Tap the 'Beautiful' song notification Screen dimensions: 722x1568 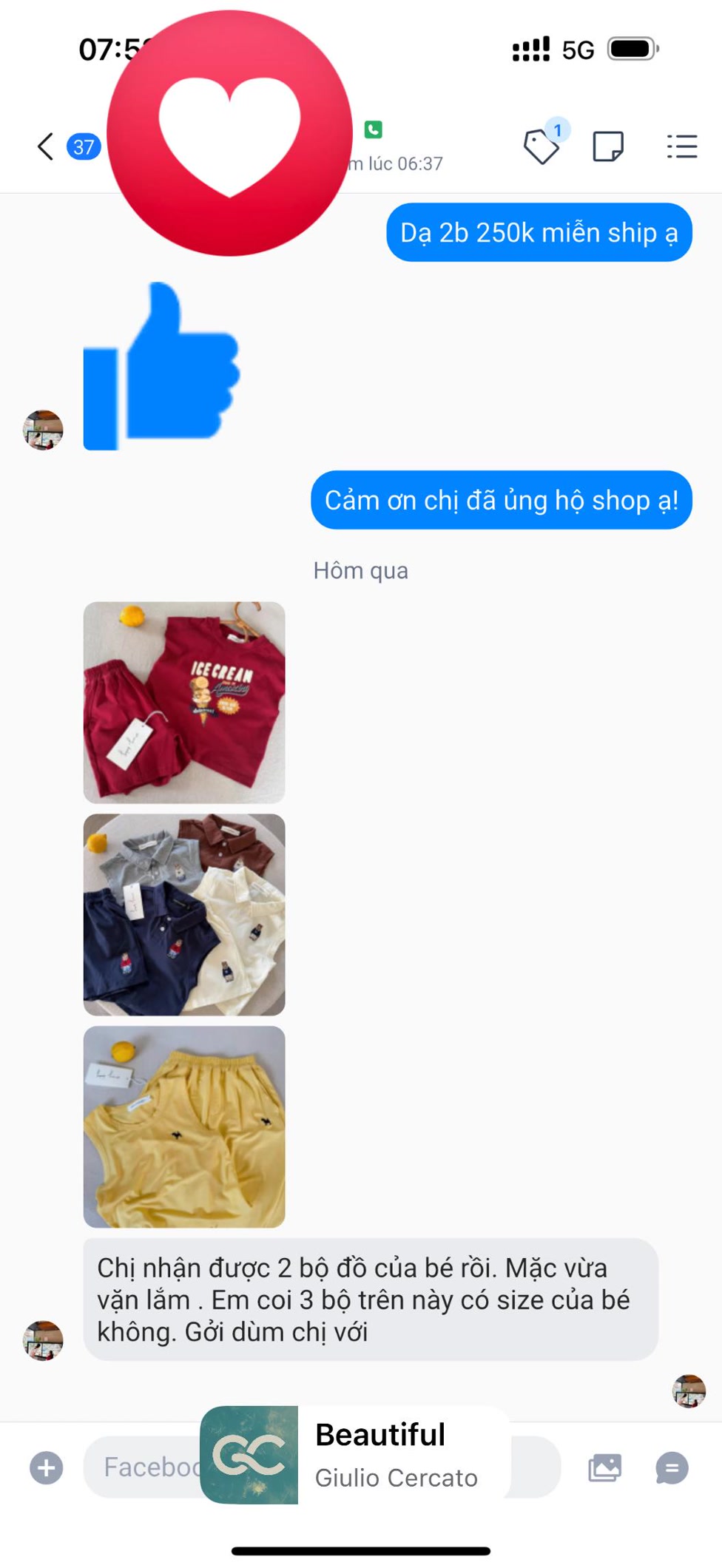[380, 1433]
